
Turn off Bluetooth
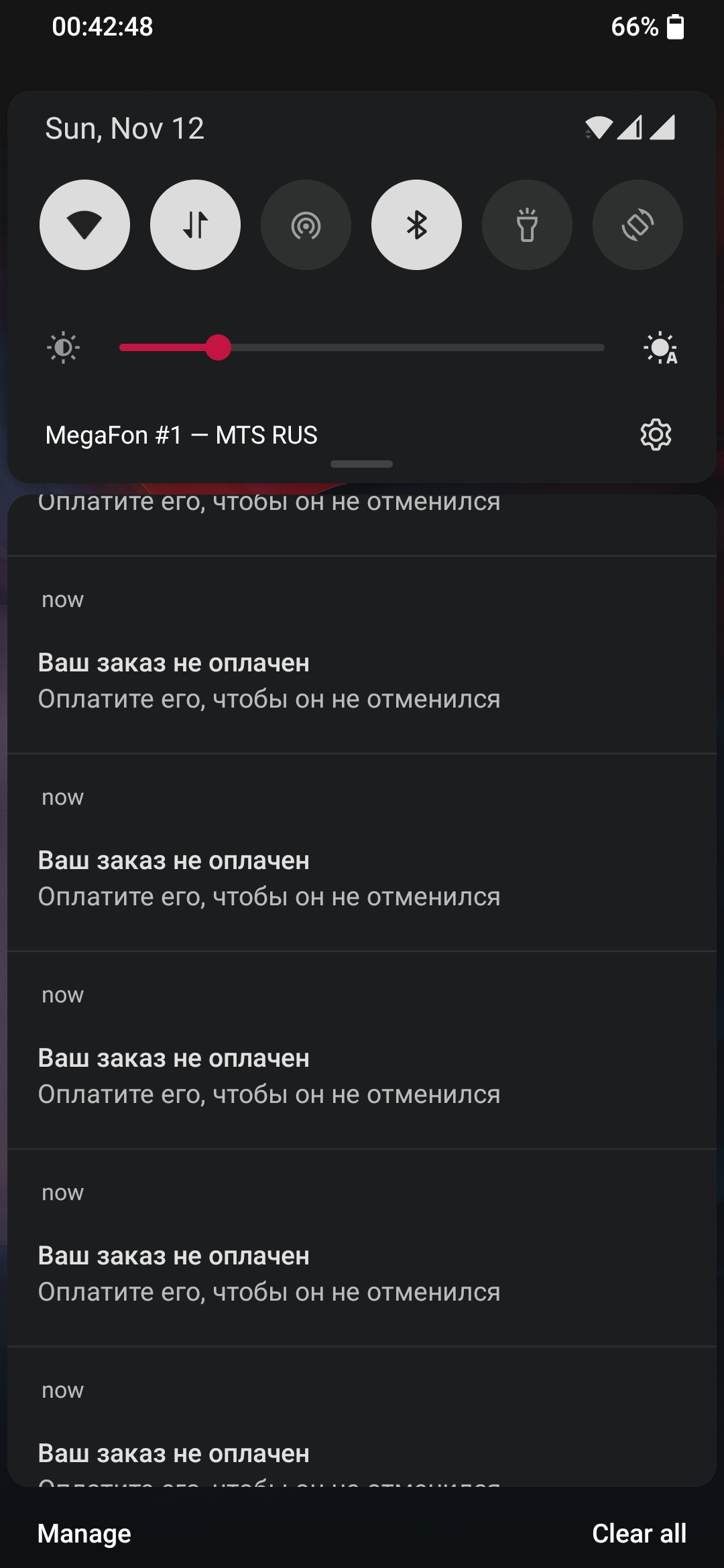click(x=416, y=225)
